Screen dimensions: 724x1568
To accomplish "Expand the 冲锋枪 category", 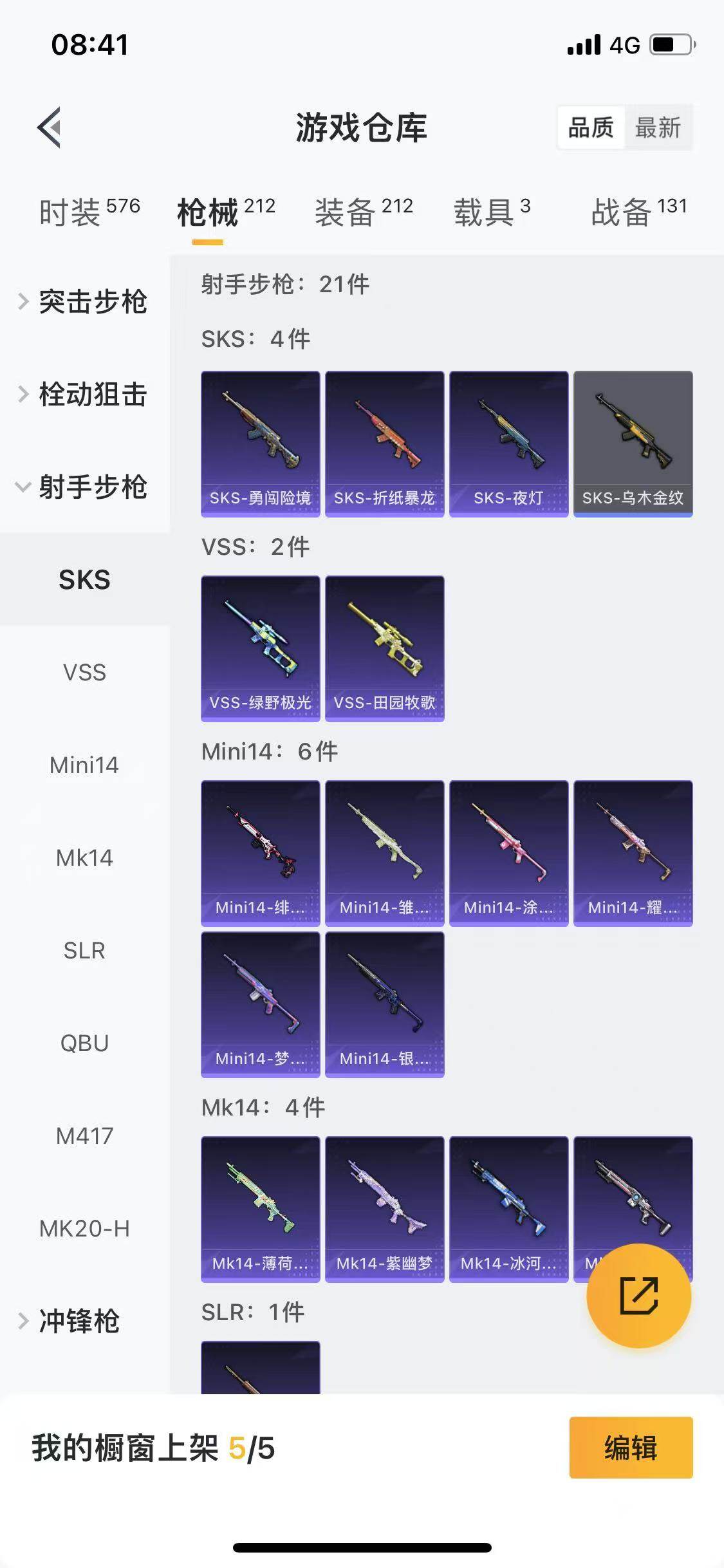I will click(72, 1321).
